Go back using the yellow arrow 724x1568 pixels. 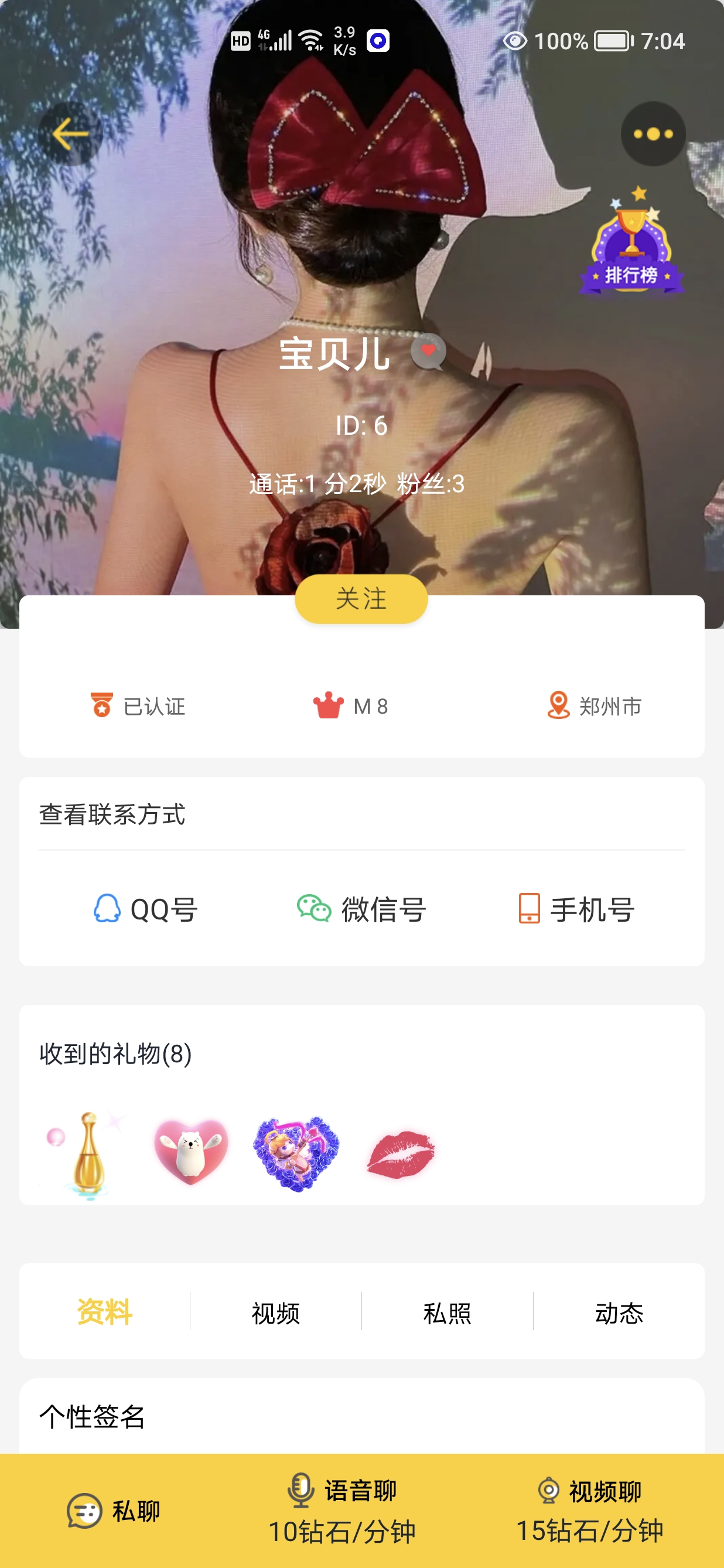click(x=70, y=134)
